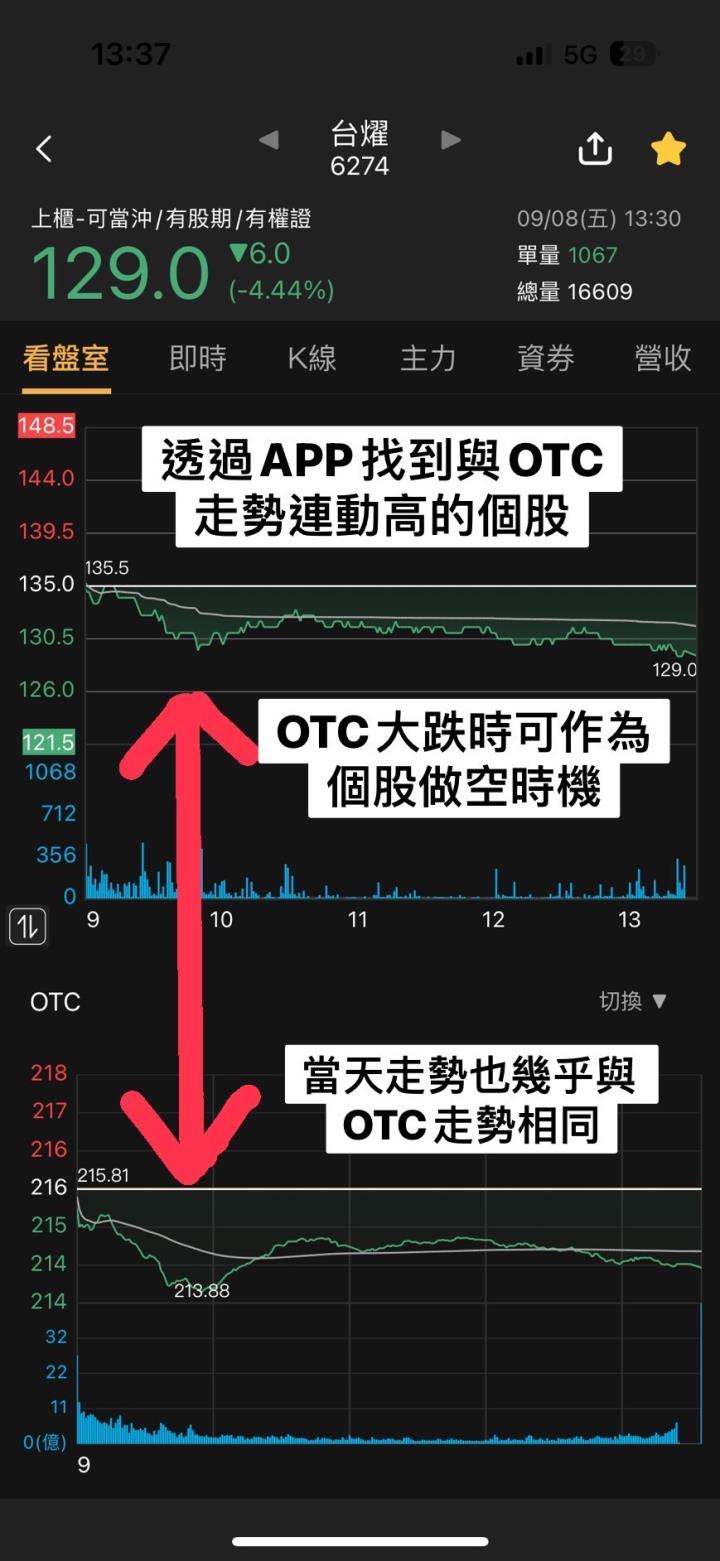Viewport: 720px width, 1561px height.
Task: Switch to the 看盤室 tab
Action: tap(66, 358)
